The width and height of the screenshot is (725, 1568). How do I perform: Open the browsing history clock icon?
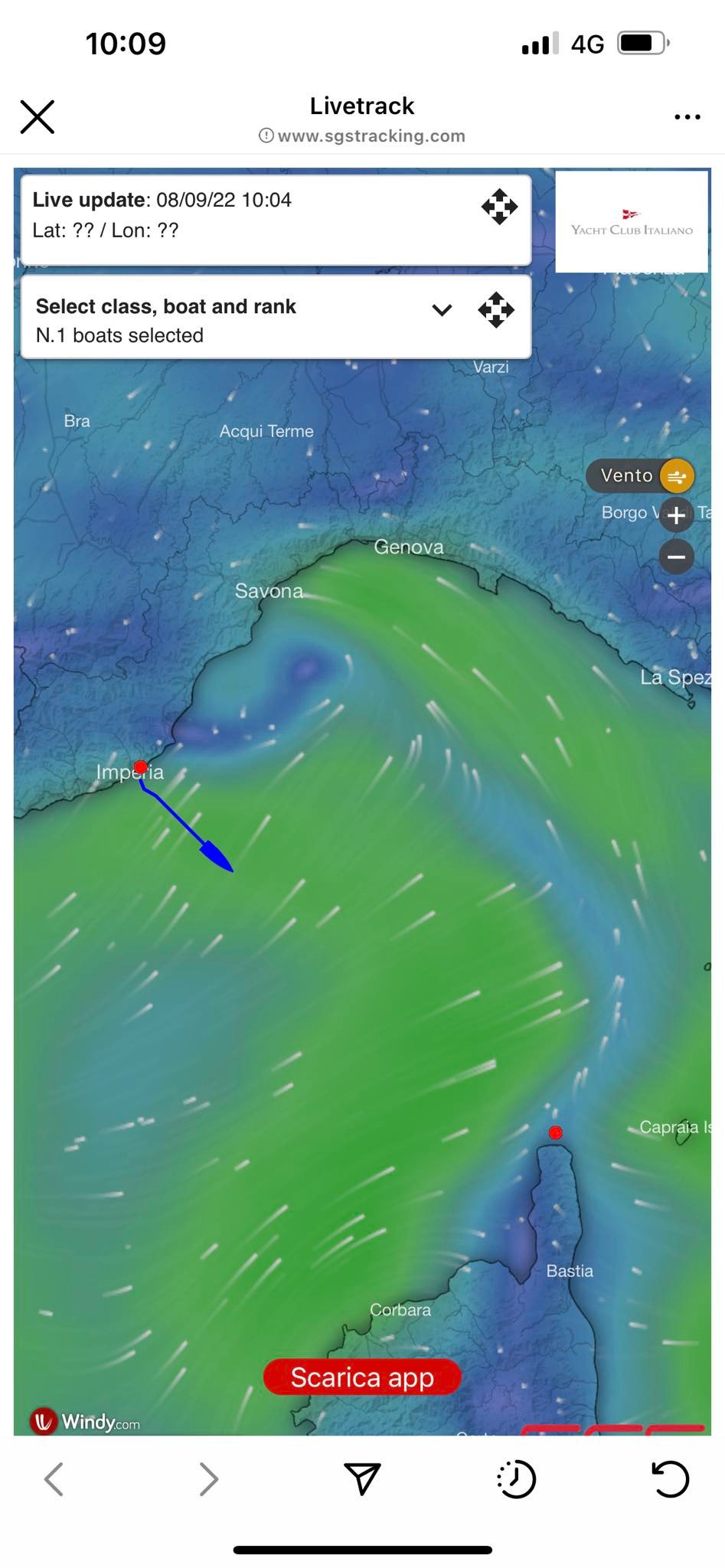tap(516, 1478)
